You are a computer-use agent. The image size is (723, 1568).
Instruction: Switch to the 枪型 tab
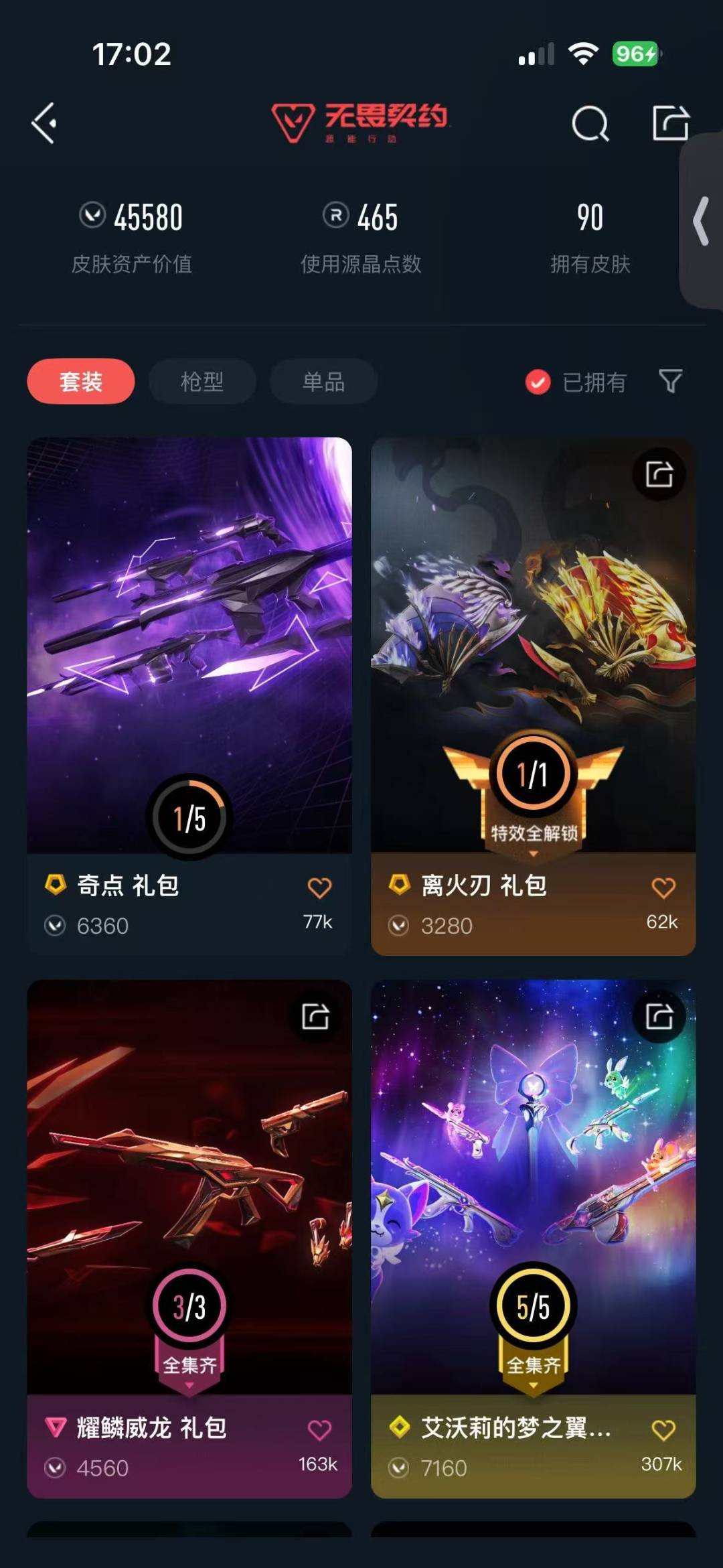click(201, 380)
